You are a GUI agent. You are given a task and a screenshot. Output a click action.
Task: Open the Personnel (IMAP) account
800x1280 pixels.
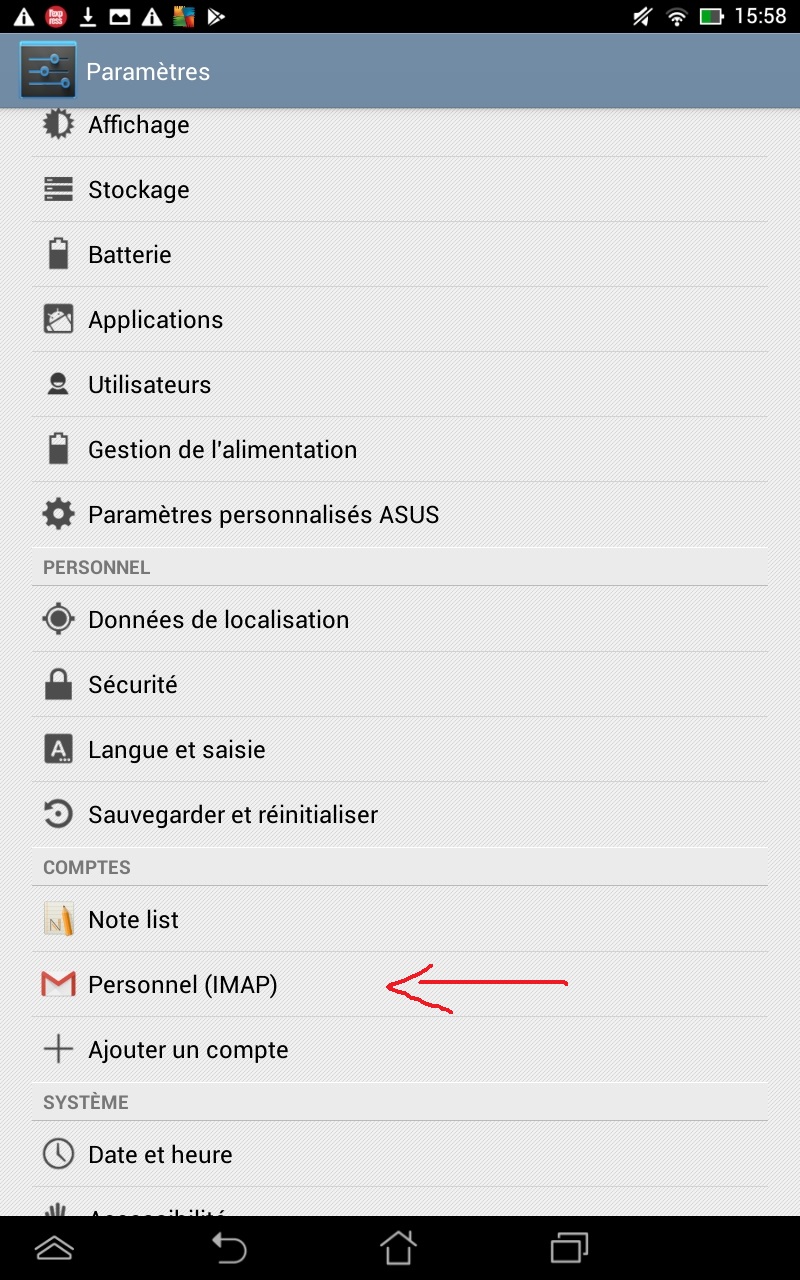(x=182, y=985)
